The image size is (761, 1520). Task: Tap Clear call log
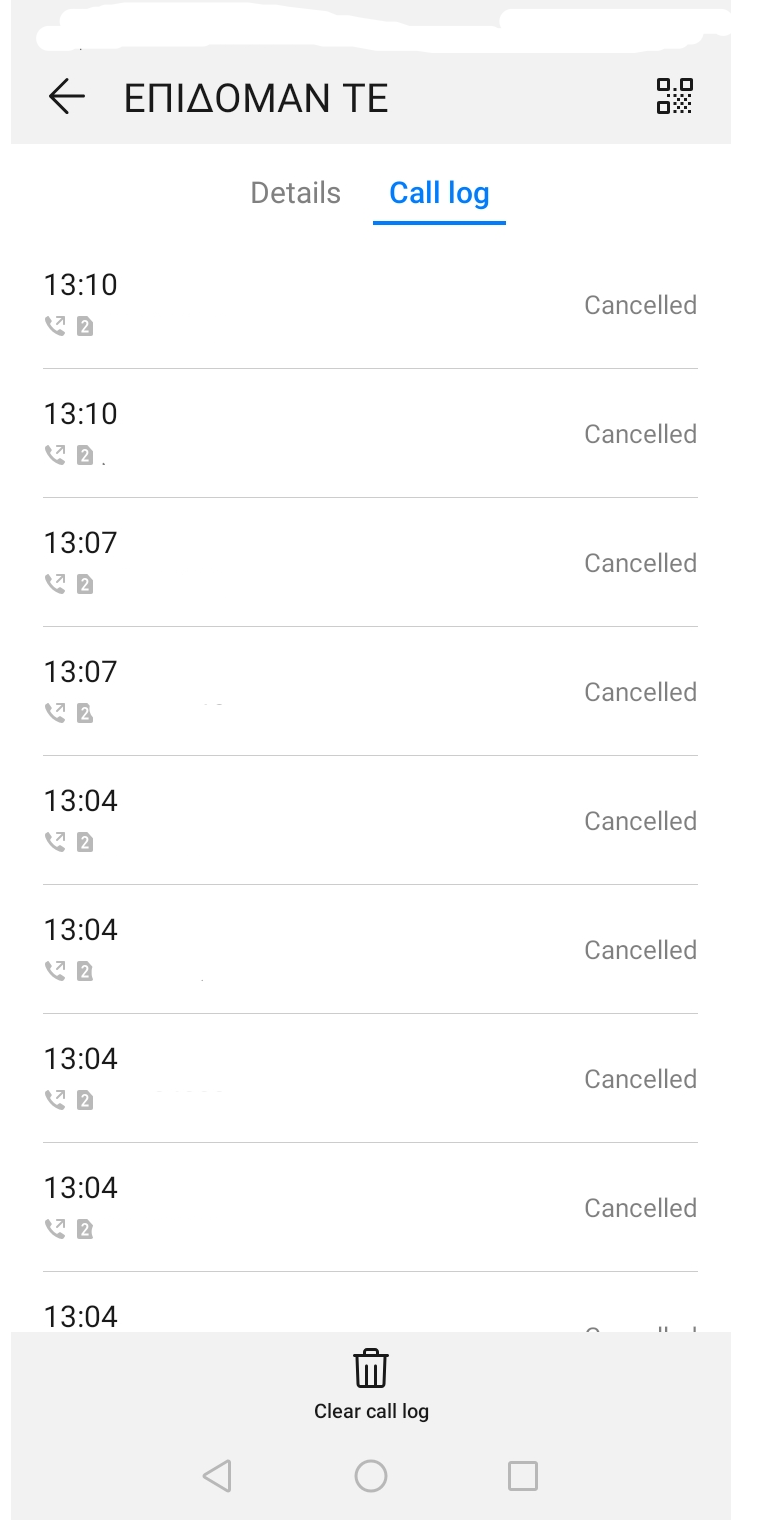click(x=371, y=1385)
